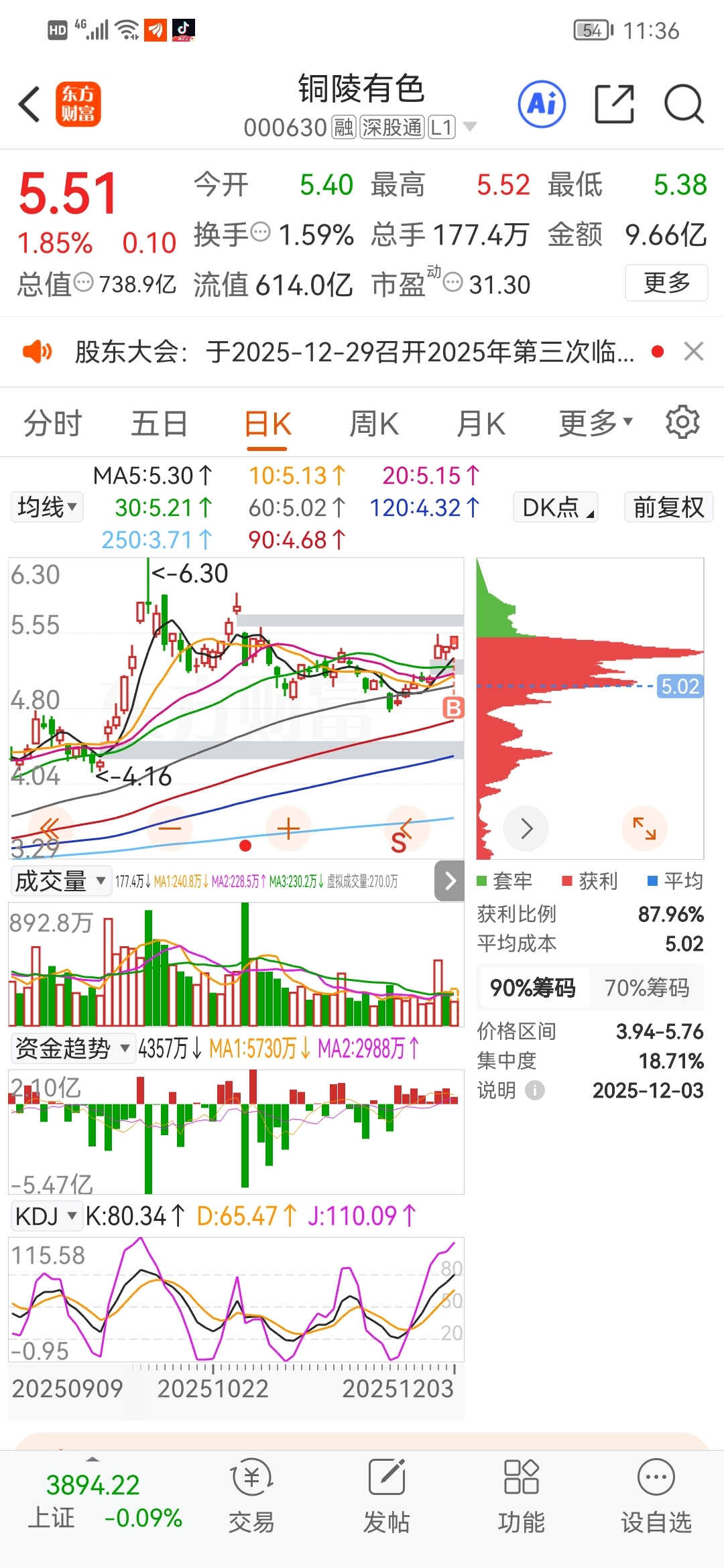
Task: Select the 月K tab
Action: point(481,423)
